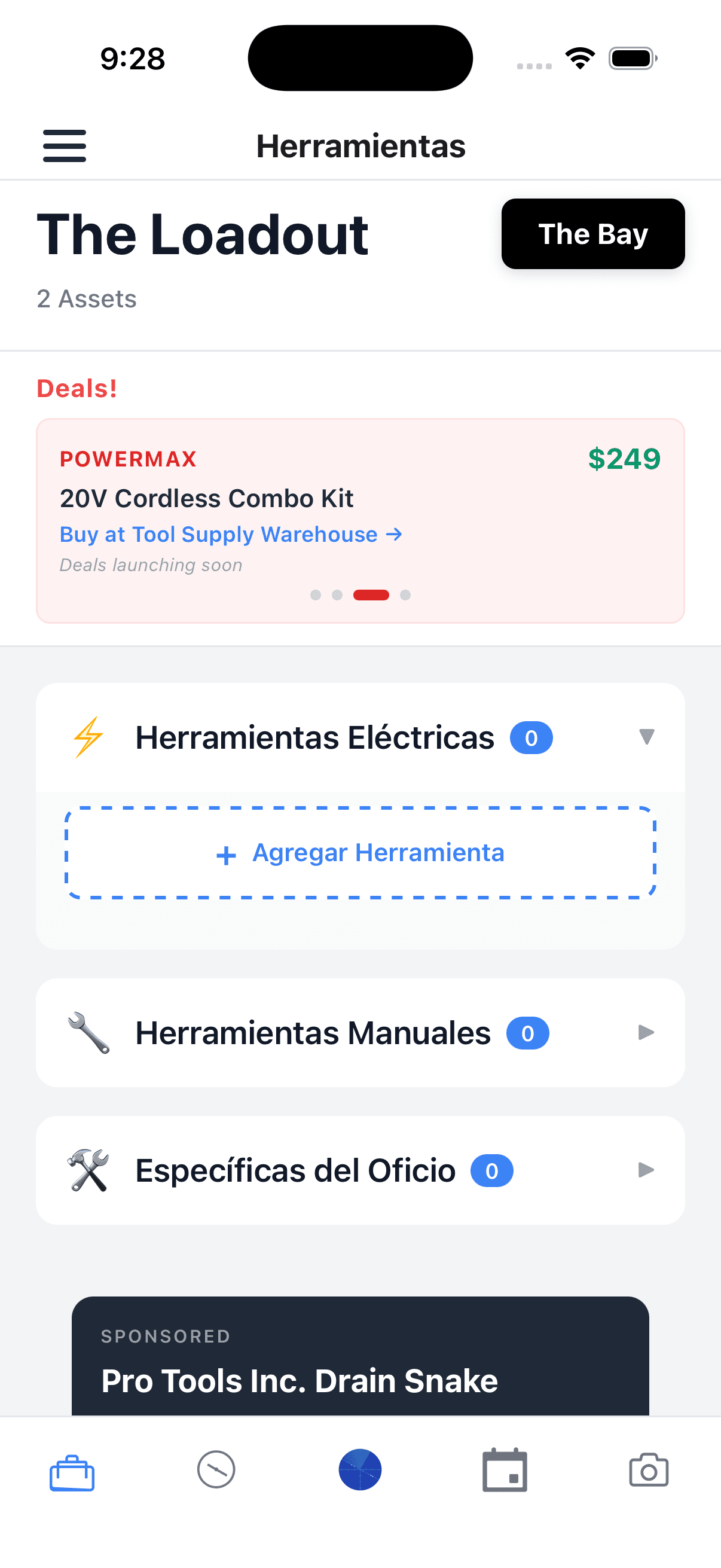Expand the Herramientas Manuales category

[646, 1032]
